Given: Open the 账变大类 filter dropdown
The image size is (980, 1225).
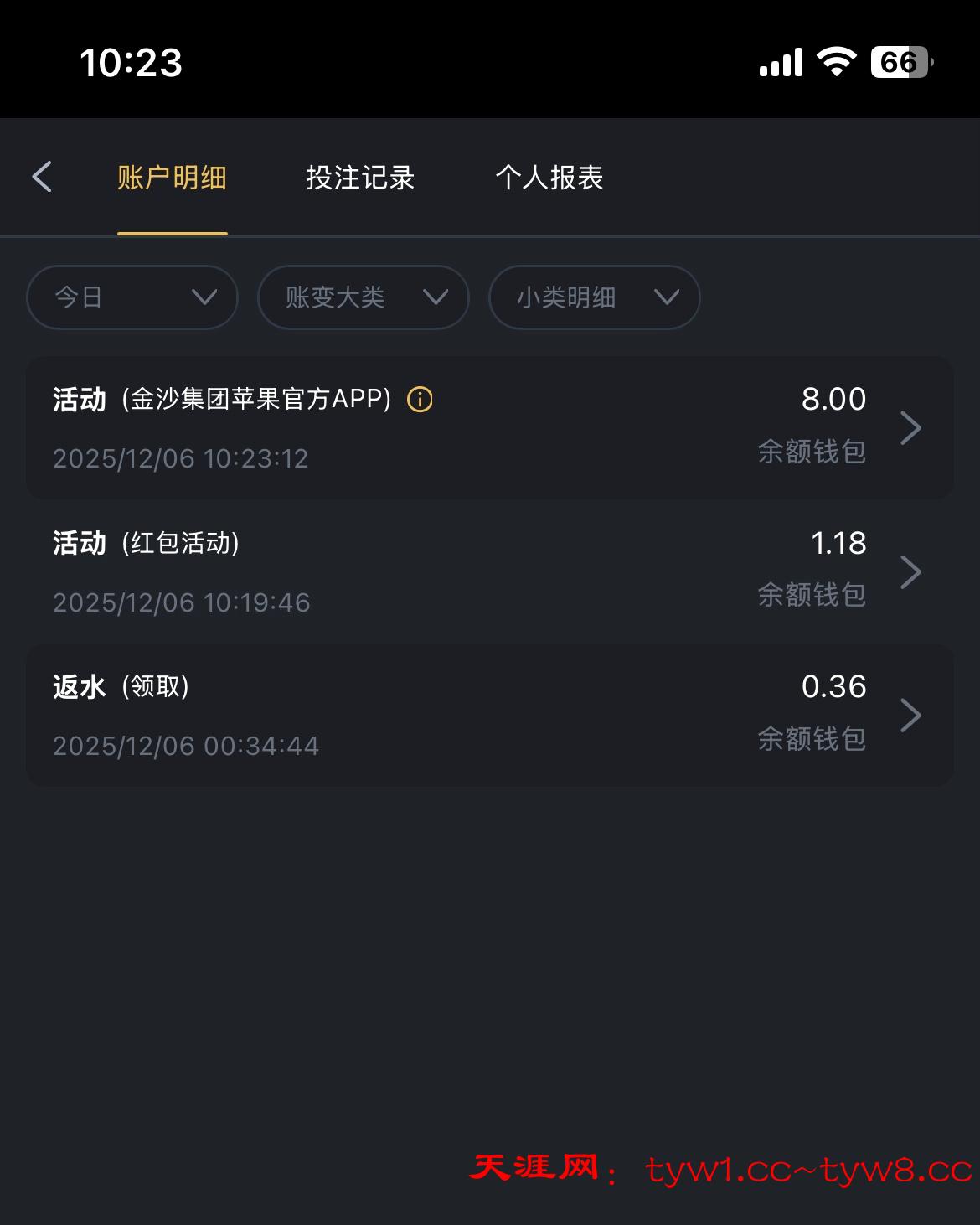Looking at the screenshot, I should 363,297.
